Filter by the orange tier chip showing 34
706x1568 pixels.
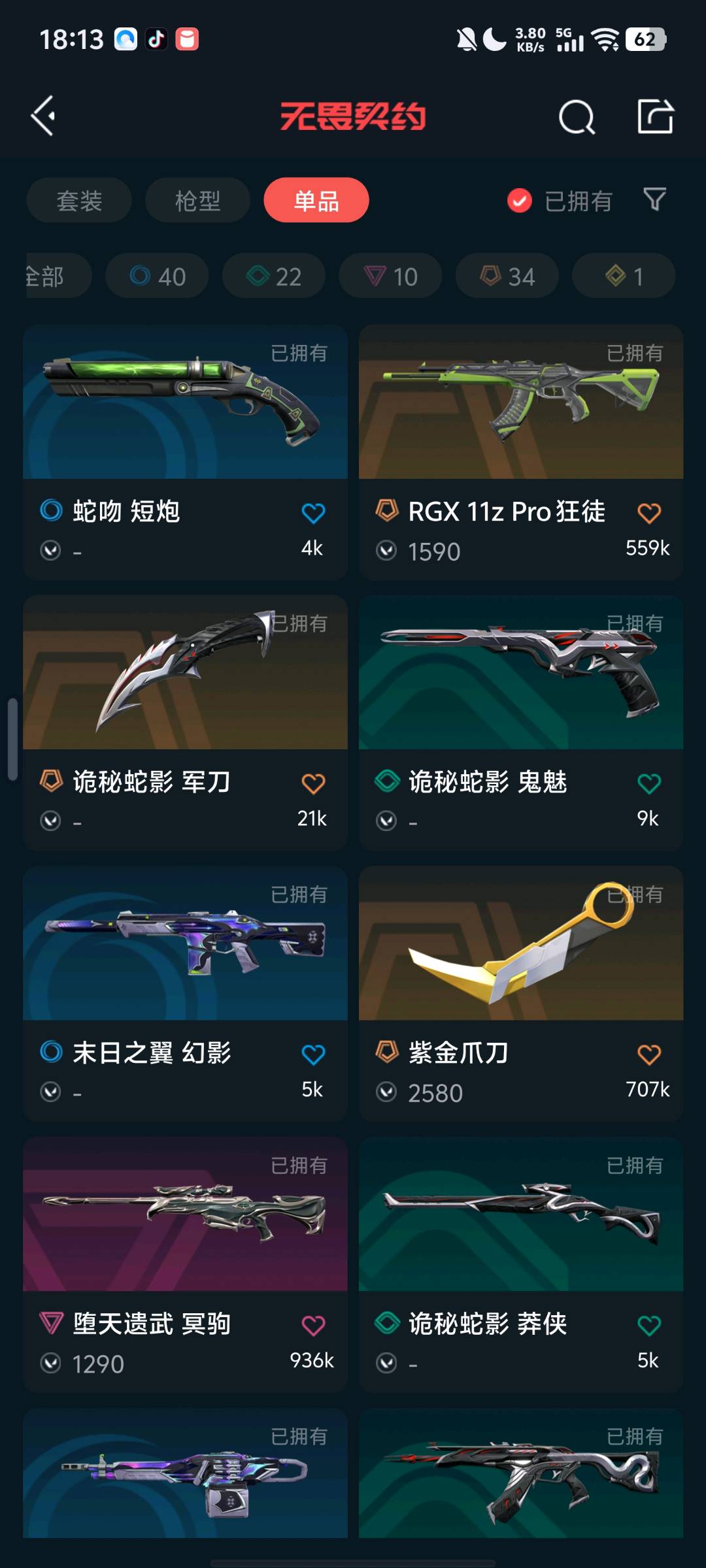(x=507, y=276)
